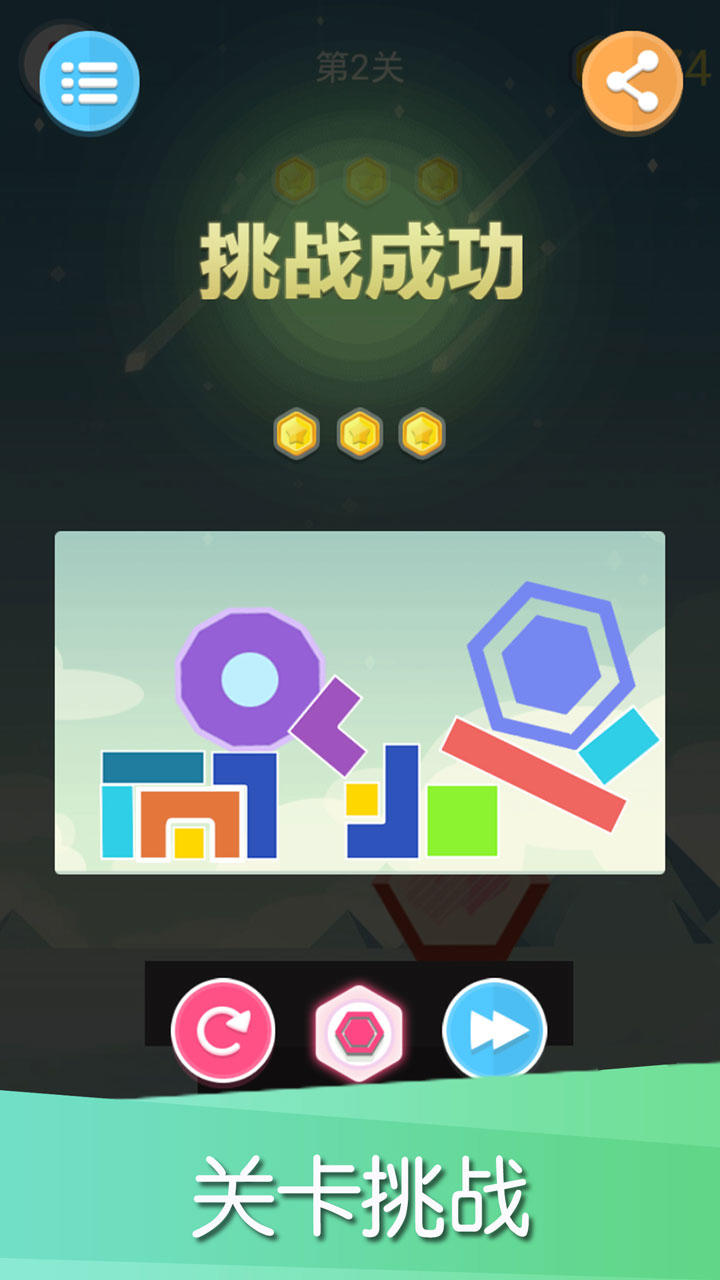Open the completed puzzle preview image

pyautogui.click(x=360, y=702)
